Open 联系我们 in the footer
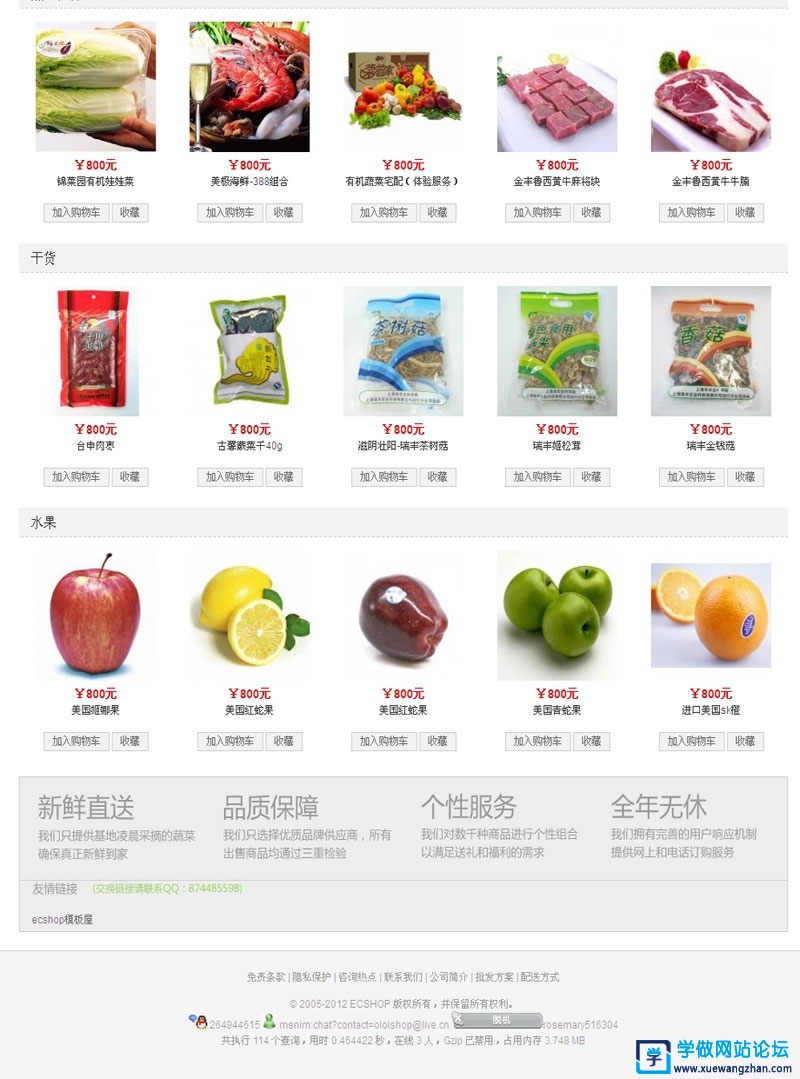800x1079 pixels. click(403, 977)
